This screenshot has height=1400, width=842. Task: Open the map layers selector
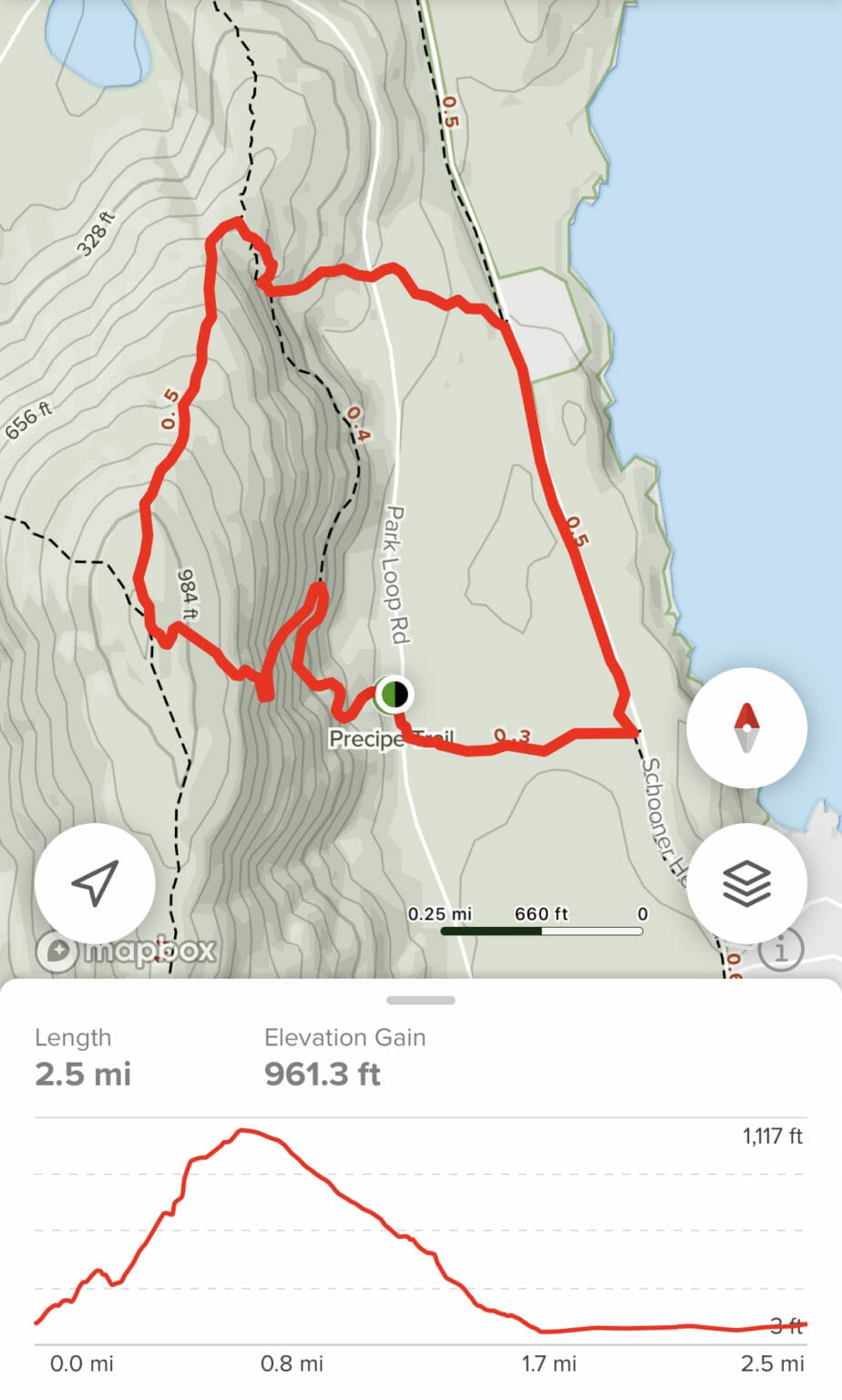[746, 883]
